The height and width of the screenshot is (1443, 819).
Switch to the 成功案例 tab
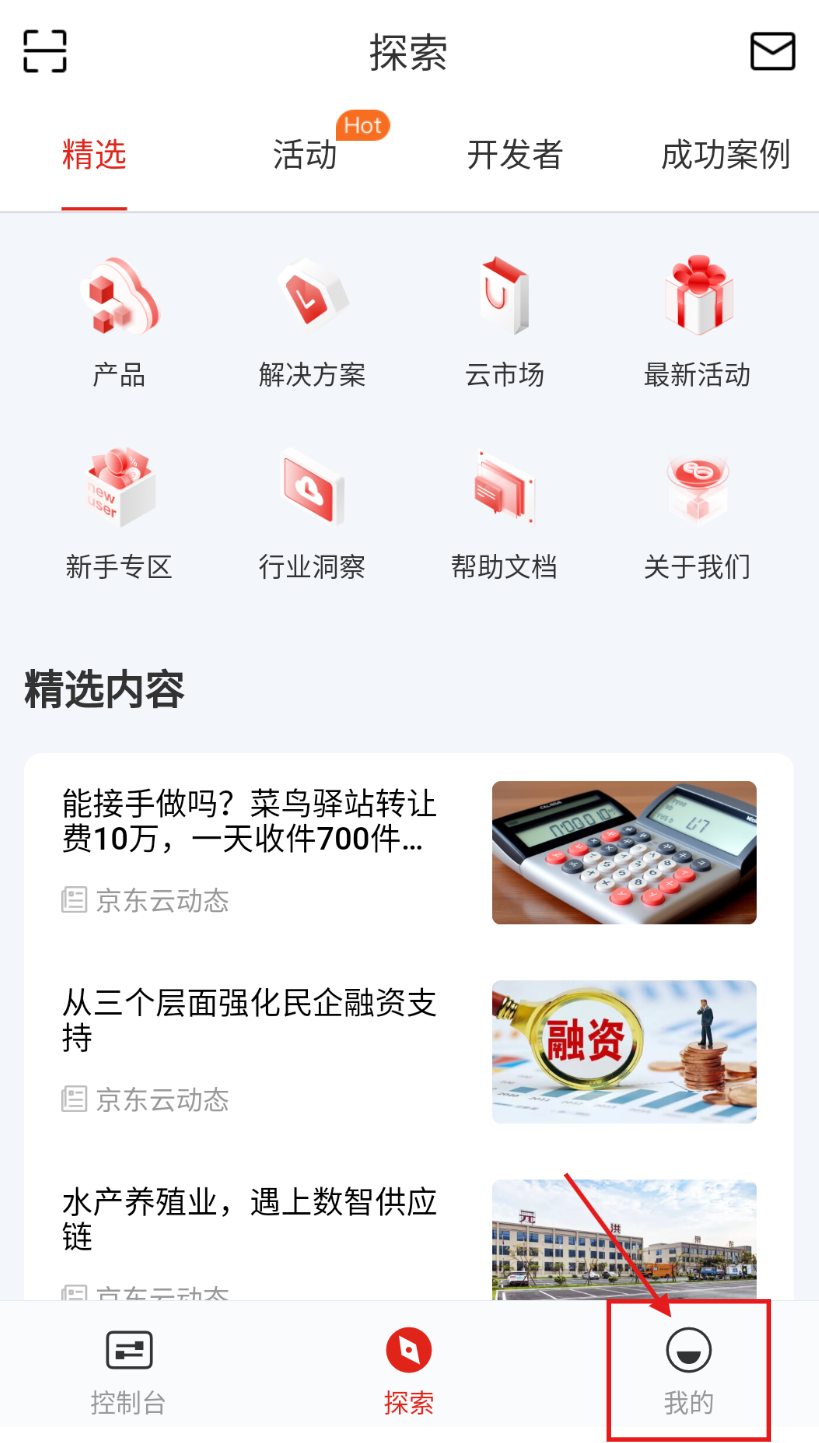725,155
